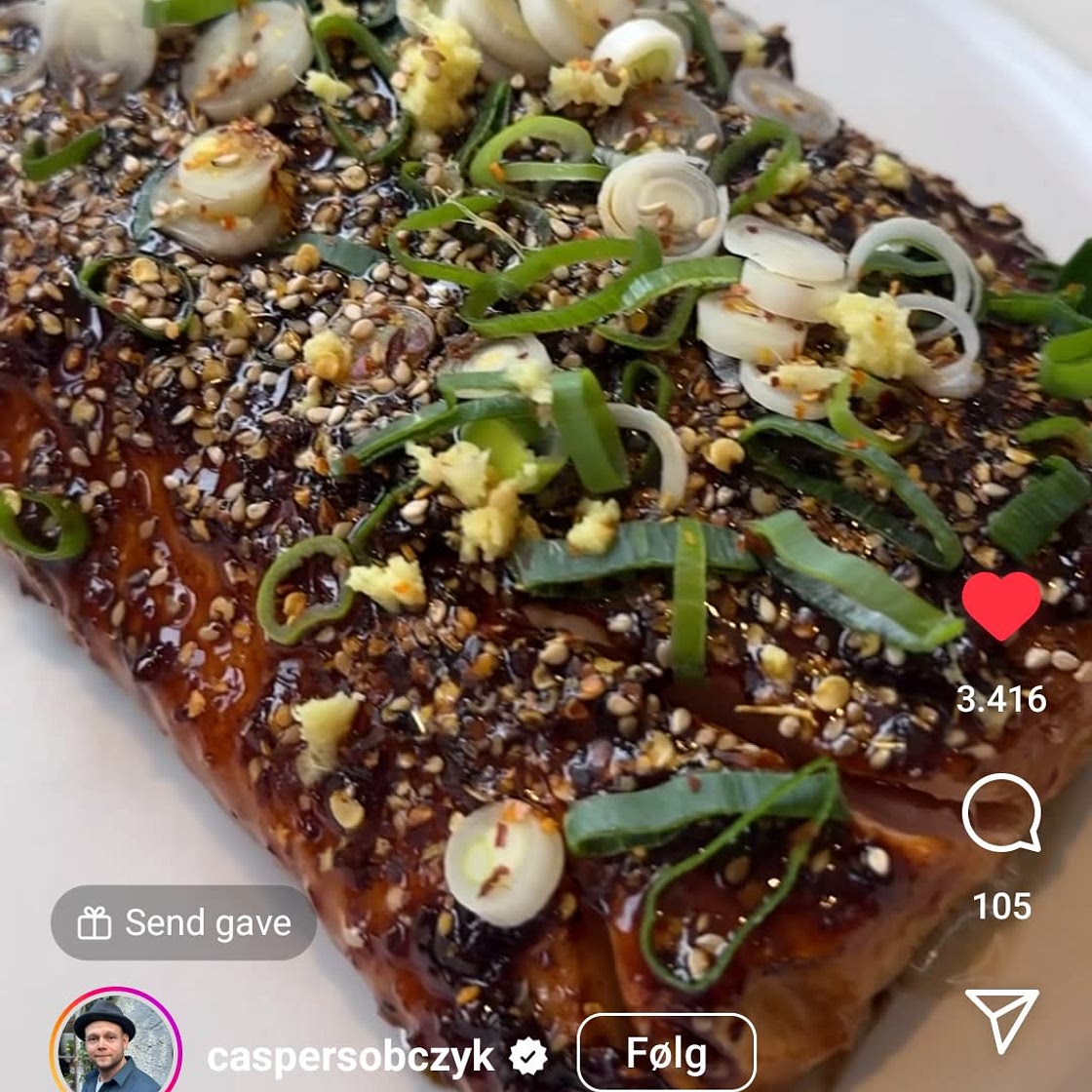1092x1092 pixels.
Task: Open caspersobczyk profile picture story
Action: click(116, 1045)
